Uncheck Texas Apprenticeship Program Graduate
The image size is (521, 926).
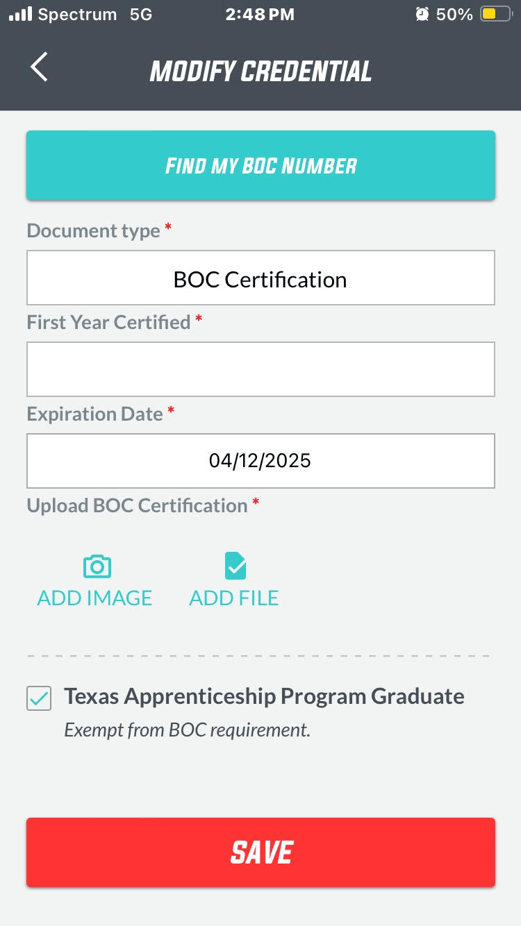tap(39, 698)
